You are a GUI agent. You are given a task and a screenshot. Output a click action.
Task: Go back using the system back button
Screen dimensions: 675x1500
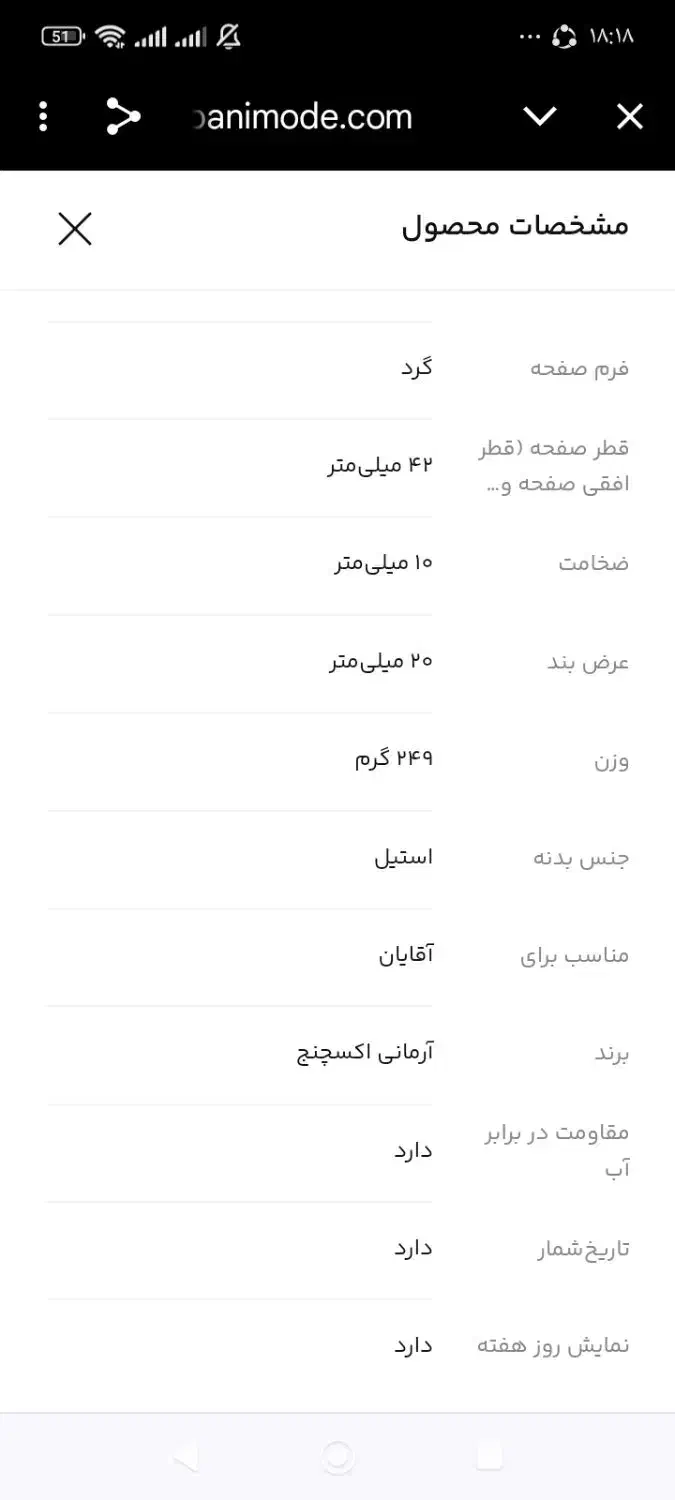[x=186, y=1457]
